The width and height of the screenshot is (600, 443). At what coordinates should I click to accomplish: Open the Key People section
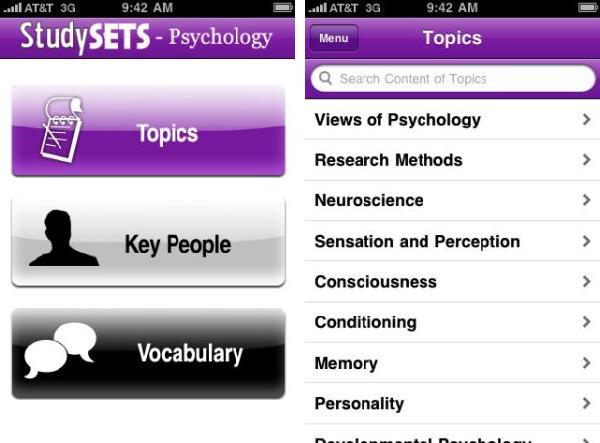pos(148,243)
